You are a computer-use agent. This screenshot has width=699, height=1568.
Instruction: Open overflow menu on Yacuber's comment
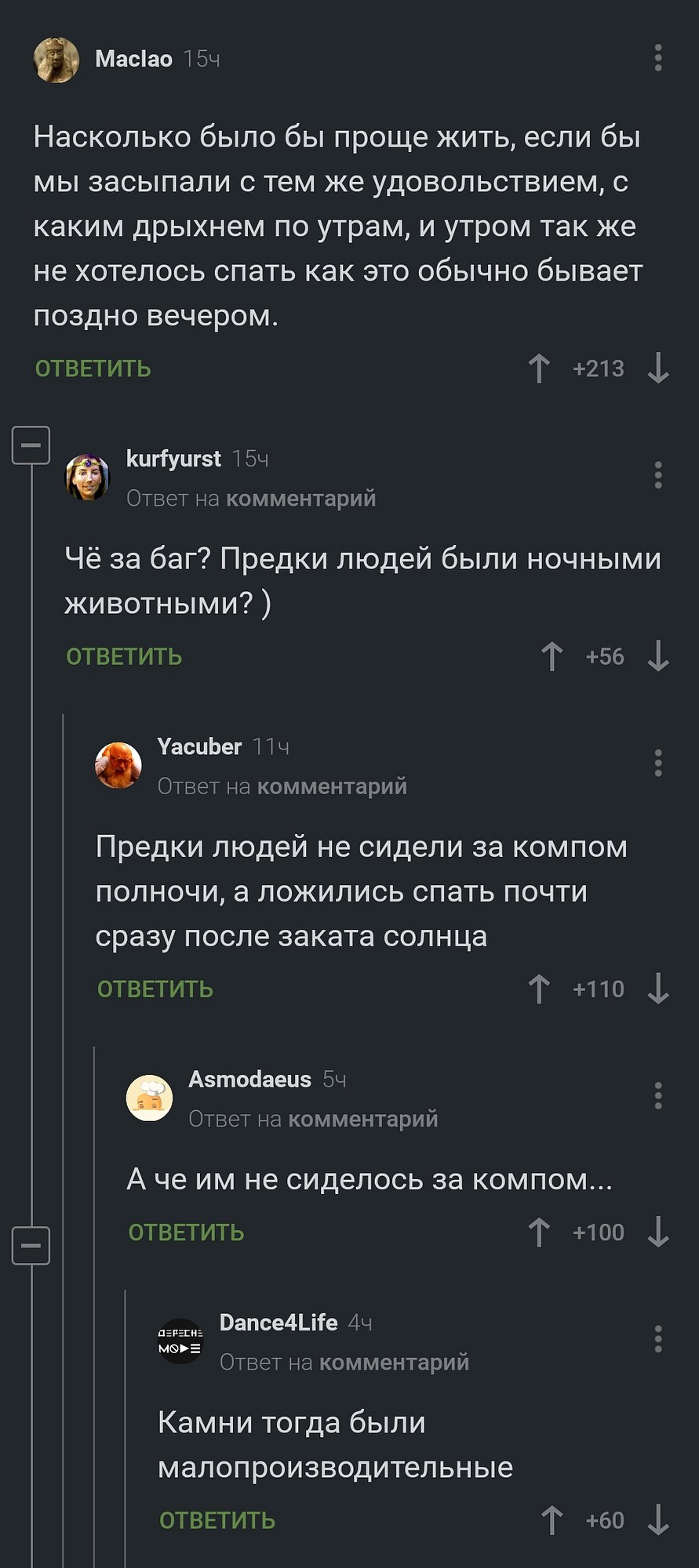click(x=657, y=763)
